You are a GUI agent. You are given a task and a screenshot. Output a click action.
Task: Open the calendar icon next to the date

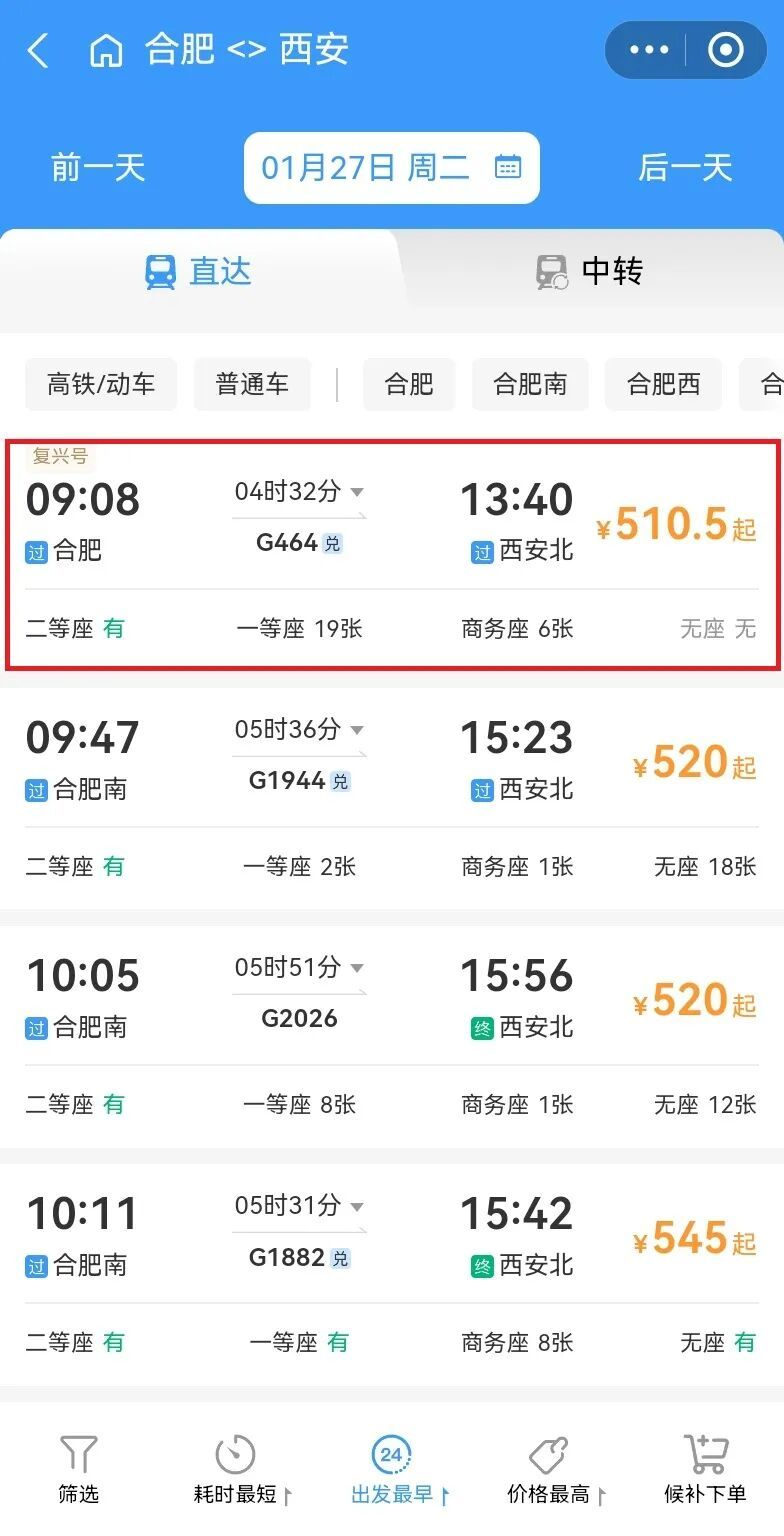[508, 168]
